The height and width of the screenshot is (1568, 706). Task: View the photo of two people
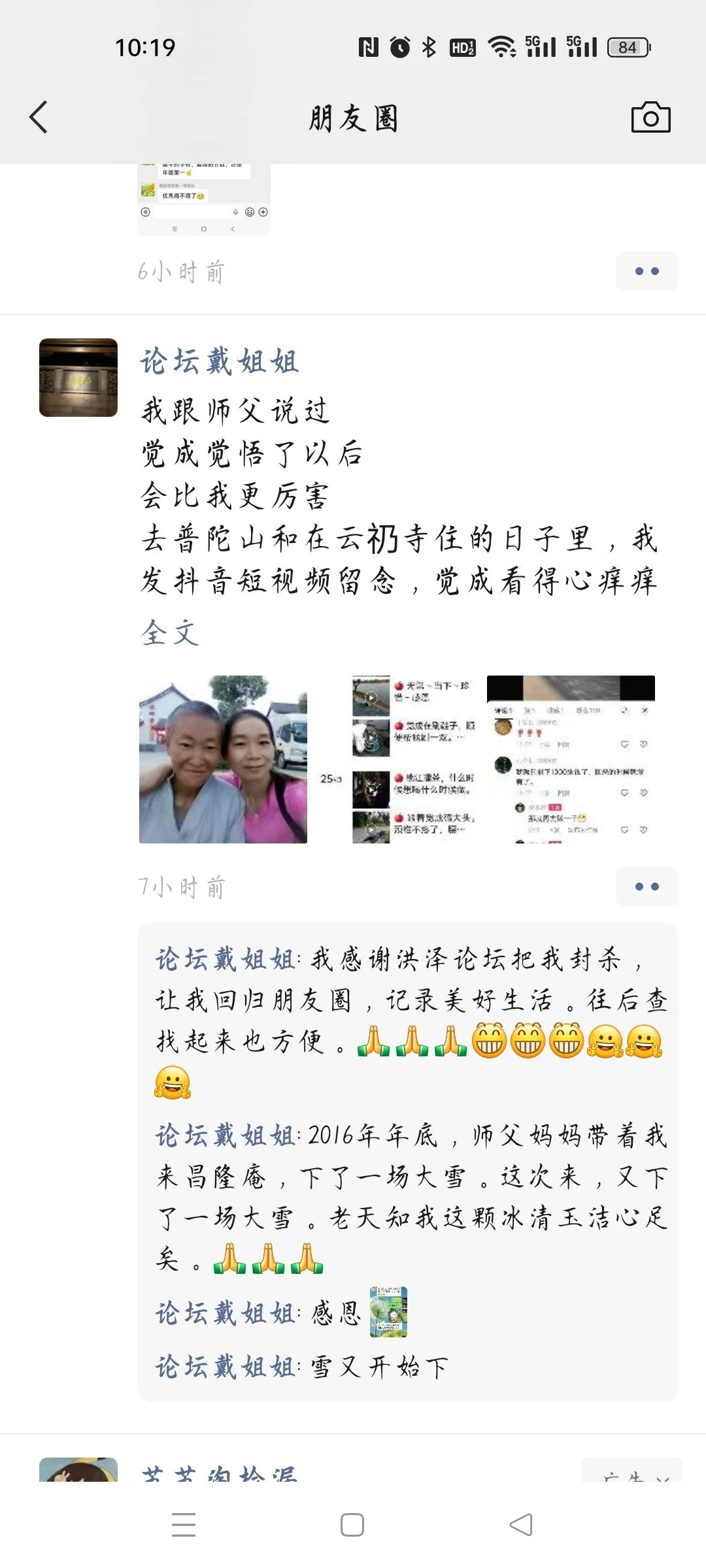coord(223,759)
